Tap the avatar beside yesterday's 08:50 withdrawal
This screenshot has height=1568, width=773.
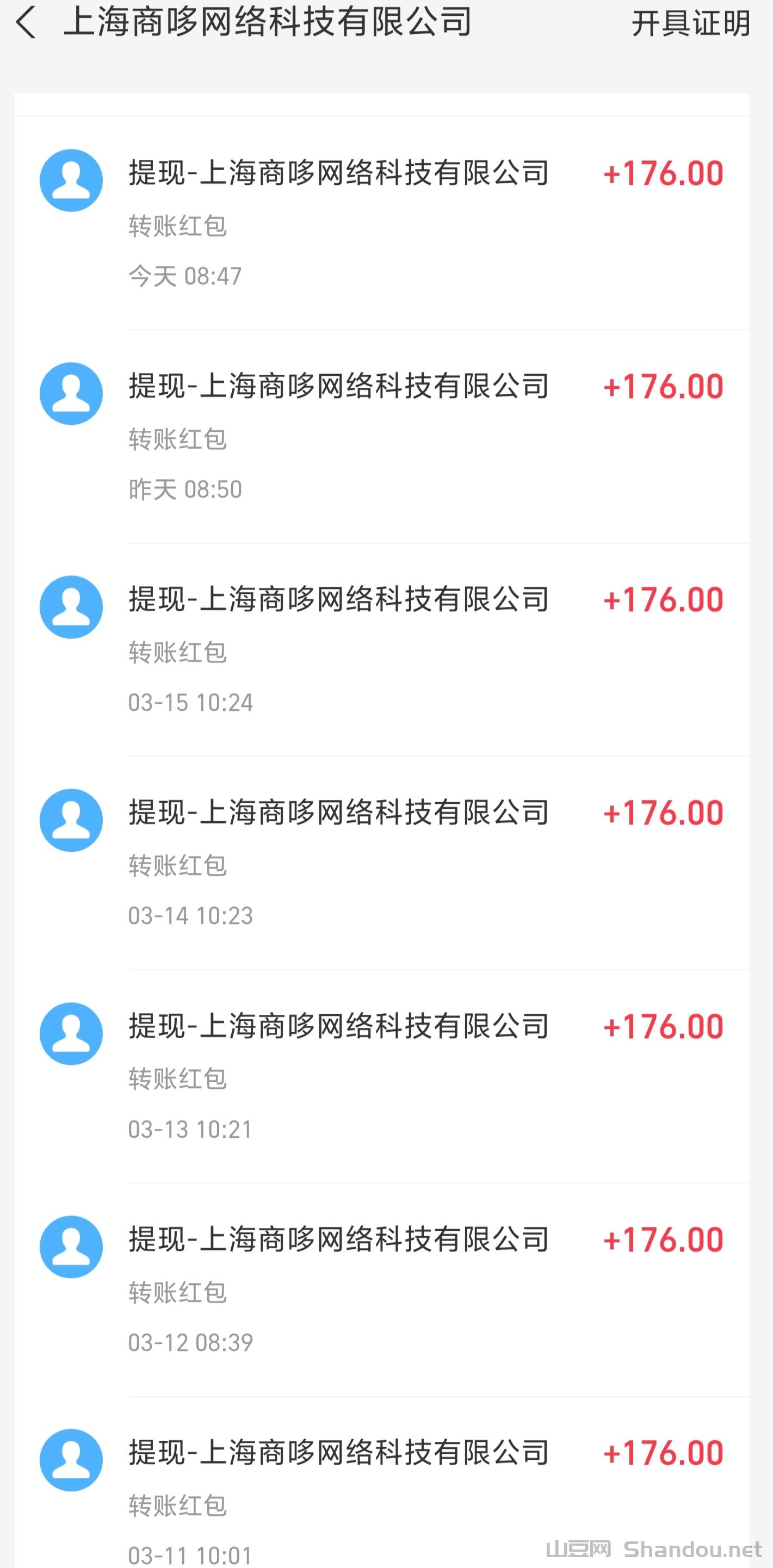click(71, 393)
